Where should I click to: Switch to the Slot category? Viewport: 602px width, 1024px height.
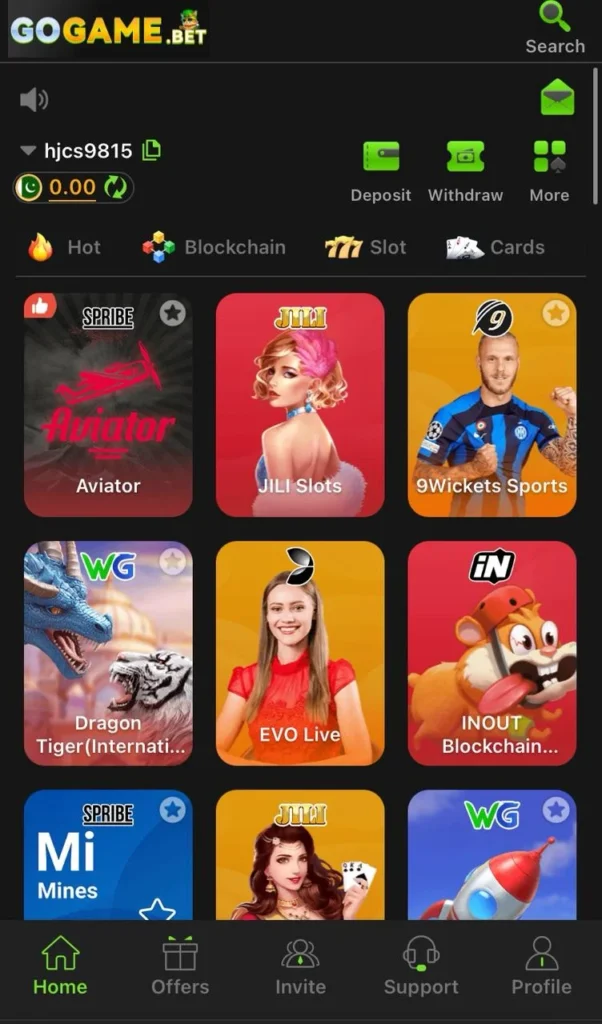pos(366,247)
